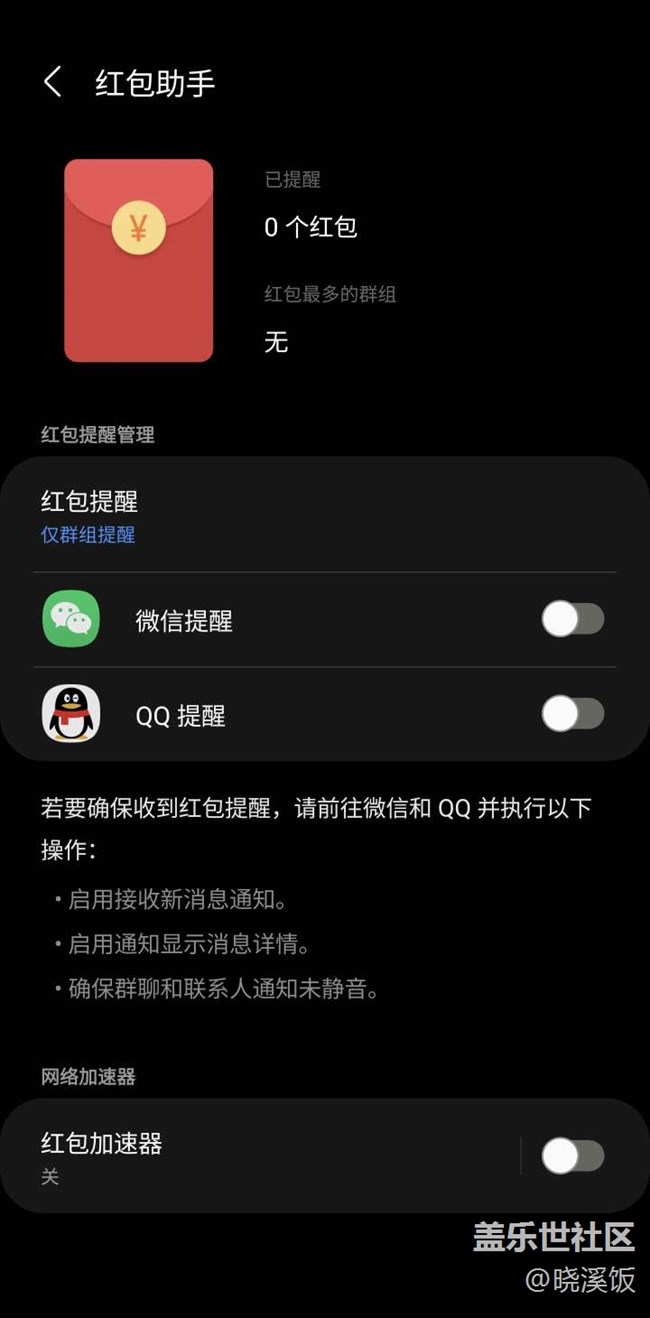650x1318 pixels.
Task: Toggle the 红包加速器 switch on
Action: [x=572, y=1156]
